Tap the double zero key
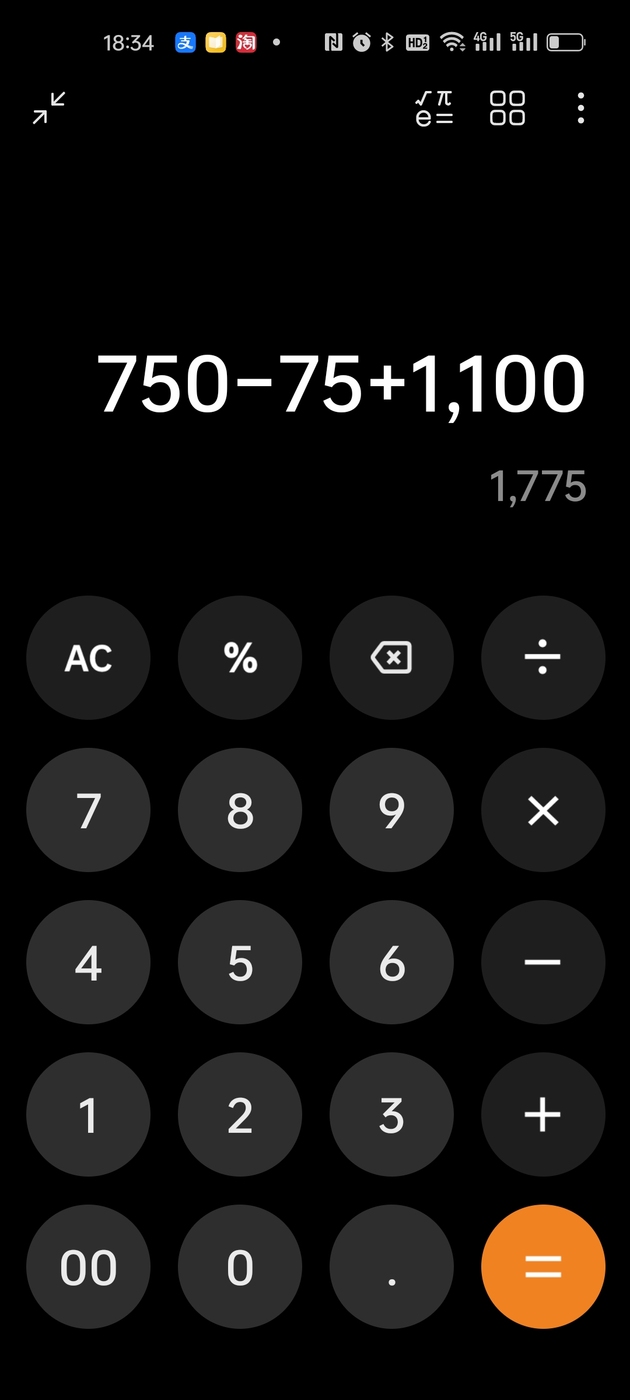This screenshot has width=630, height=1400. [88, 1267]
